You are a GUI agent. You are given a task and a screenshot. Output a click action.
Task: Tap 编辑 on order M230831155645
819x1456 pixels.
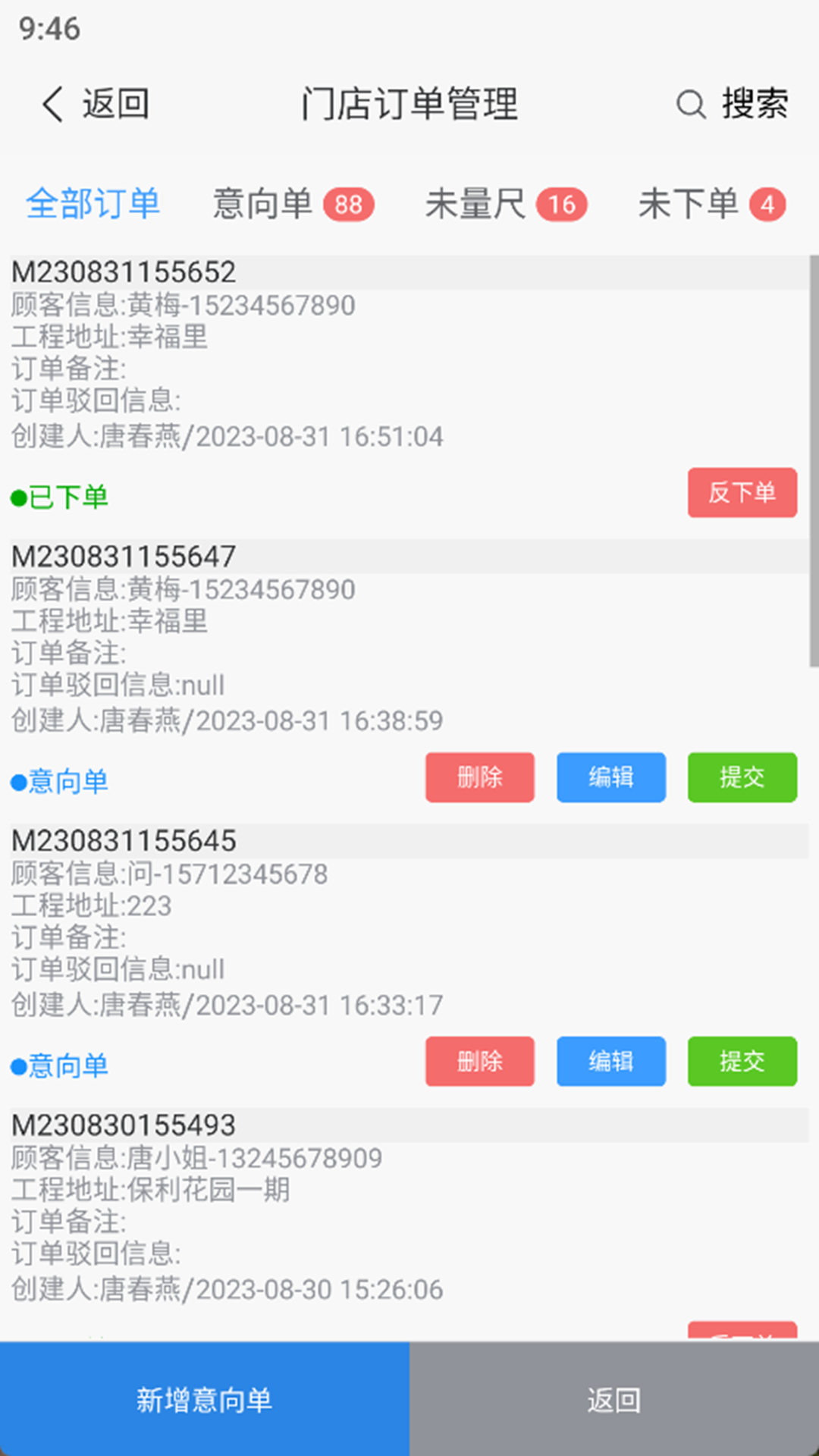coord(611,1062)
